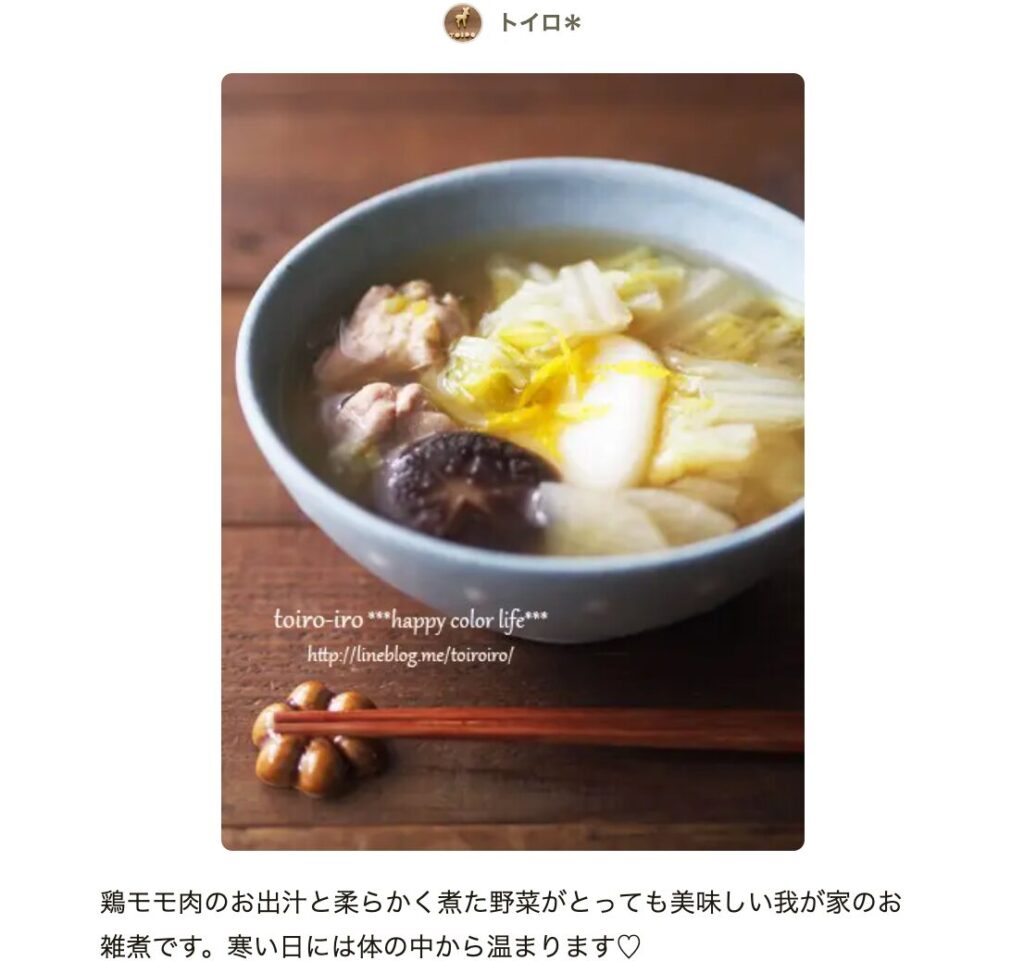Open author トイロ* profile
The width and height of the screenshot is (1024, 961).
(x=538, y=23)
